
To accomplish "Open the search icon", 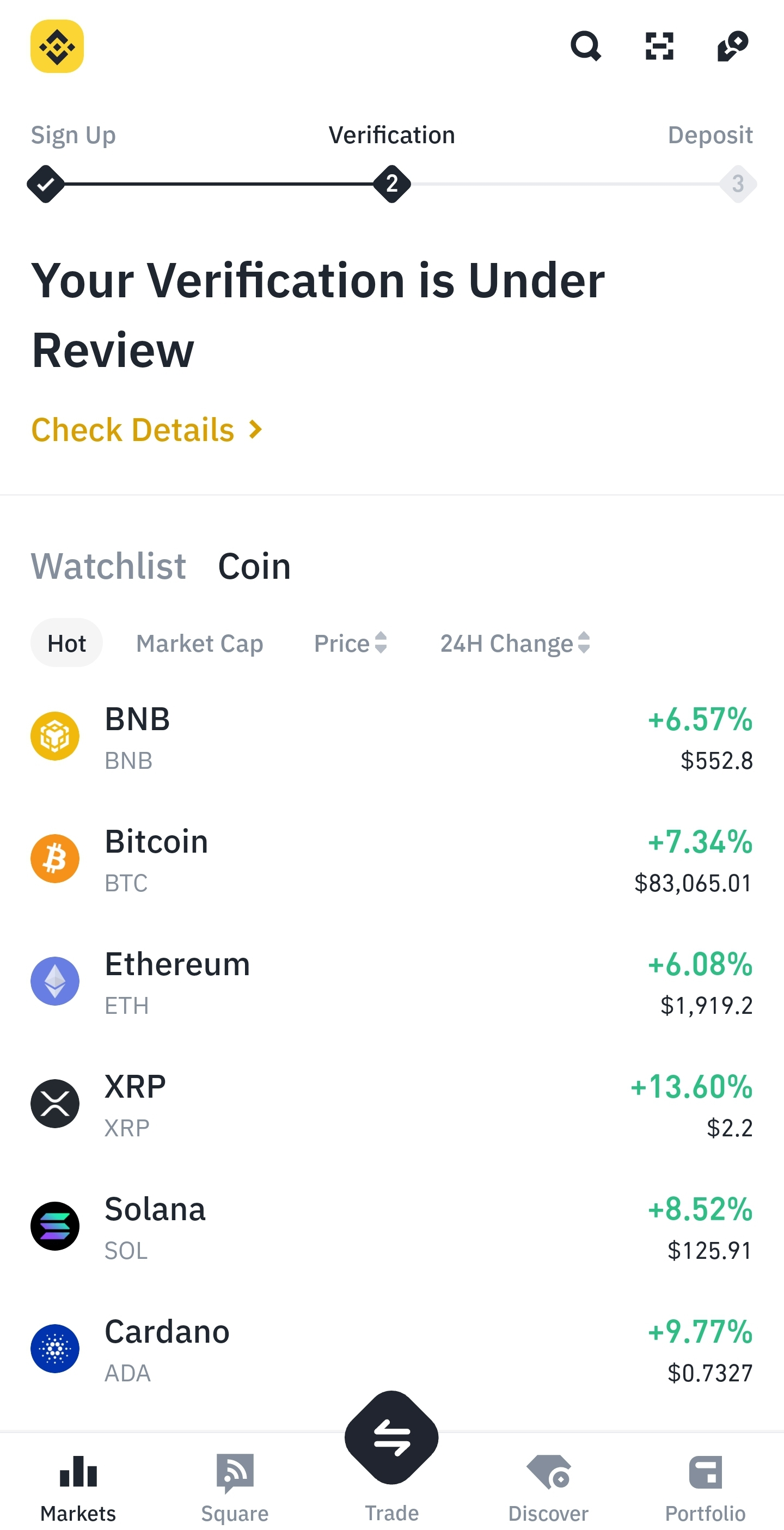I will click(586, 46).
